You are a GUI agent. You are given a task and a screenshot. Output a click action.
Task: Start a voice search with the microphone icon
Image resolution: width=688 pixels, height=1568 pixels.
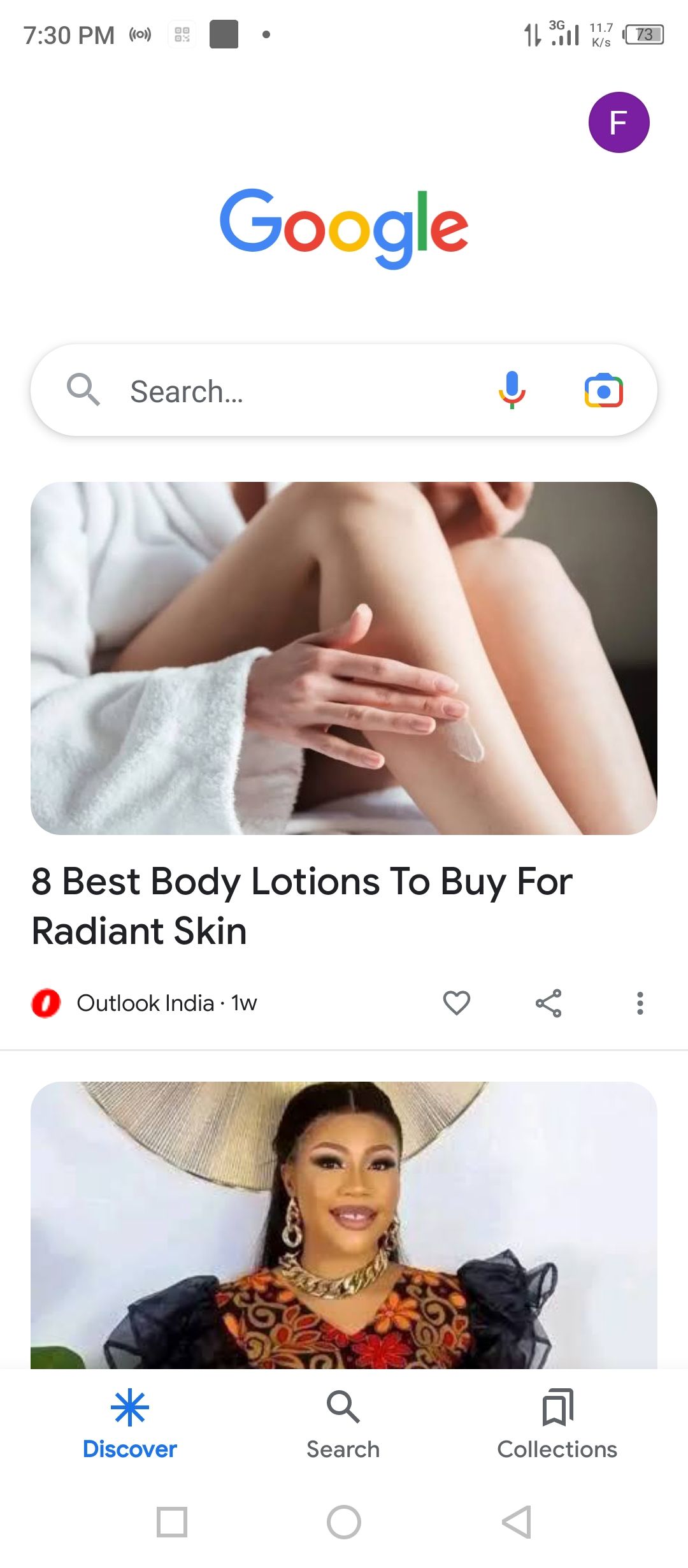click(x=512, y=390)
